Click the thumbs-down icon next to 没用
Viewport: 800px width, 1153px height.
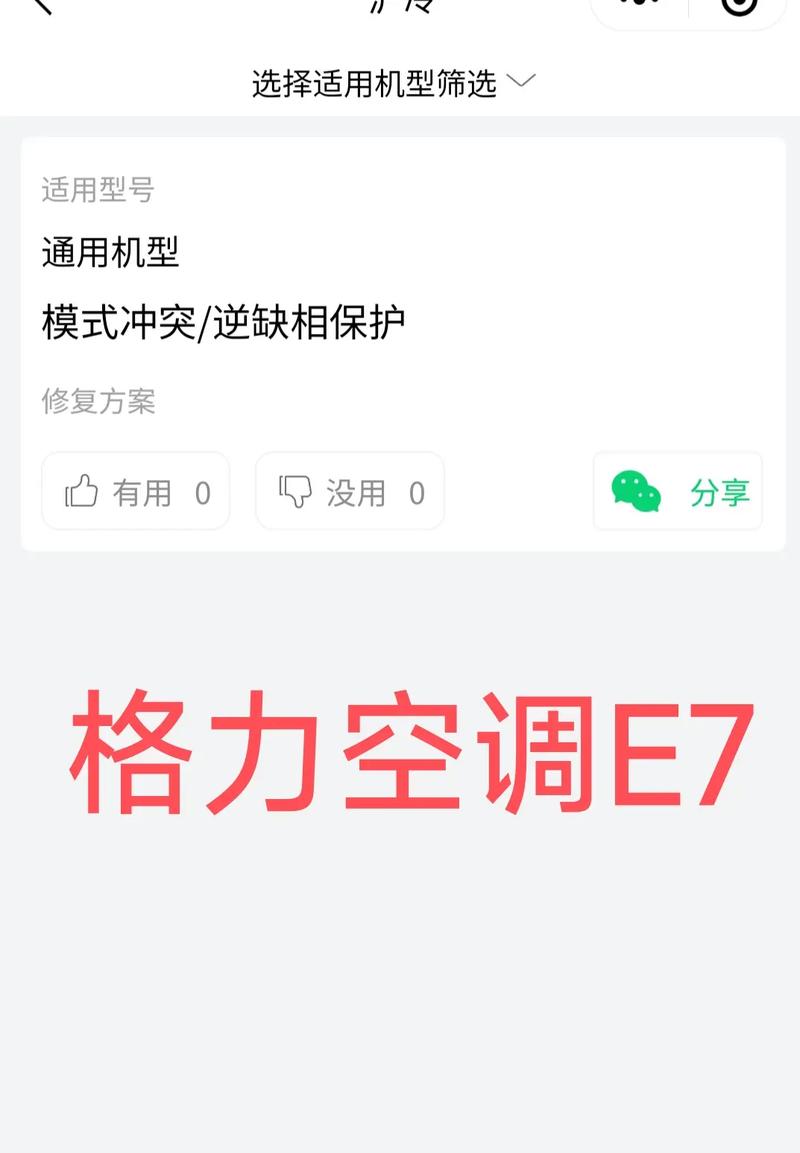pos(297,491)
